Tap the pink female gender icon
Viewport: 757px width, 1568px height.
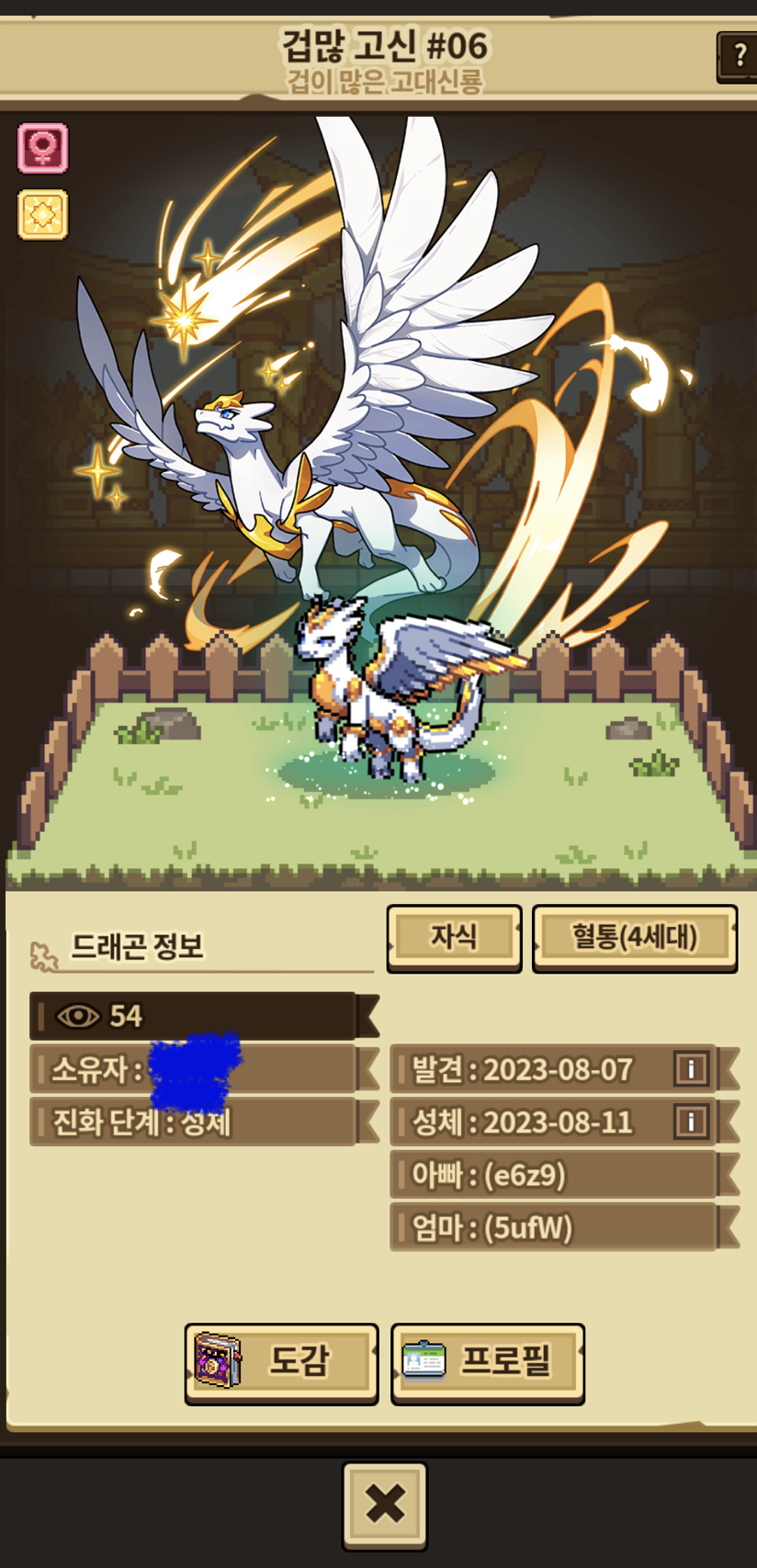click(x=42, y=148)
